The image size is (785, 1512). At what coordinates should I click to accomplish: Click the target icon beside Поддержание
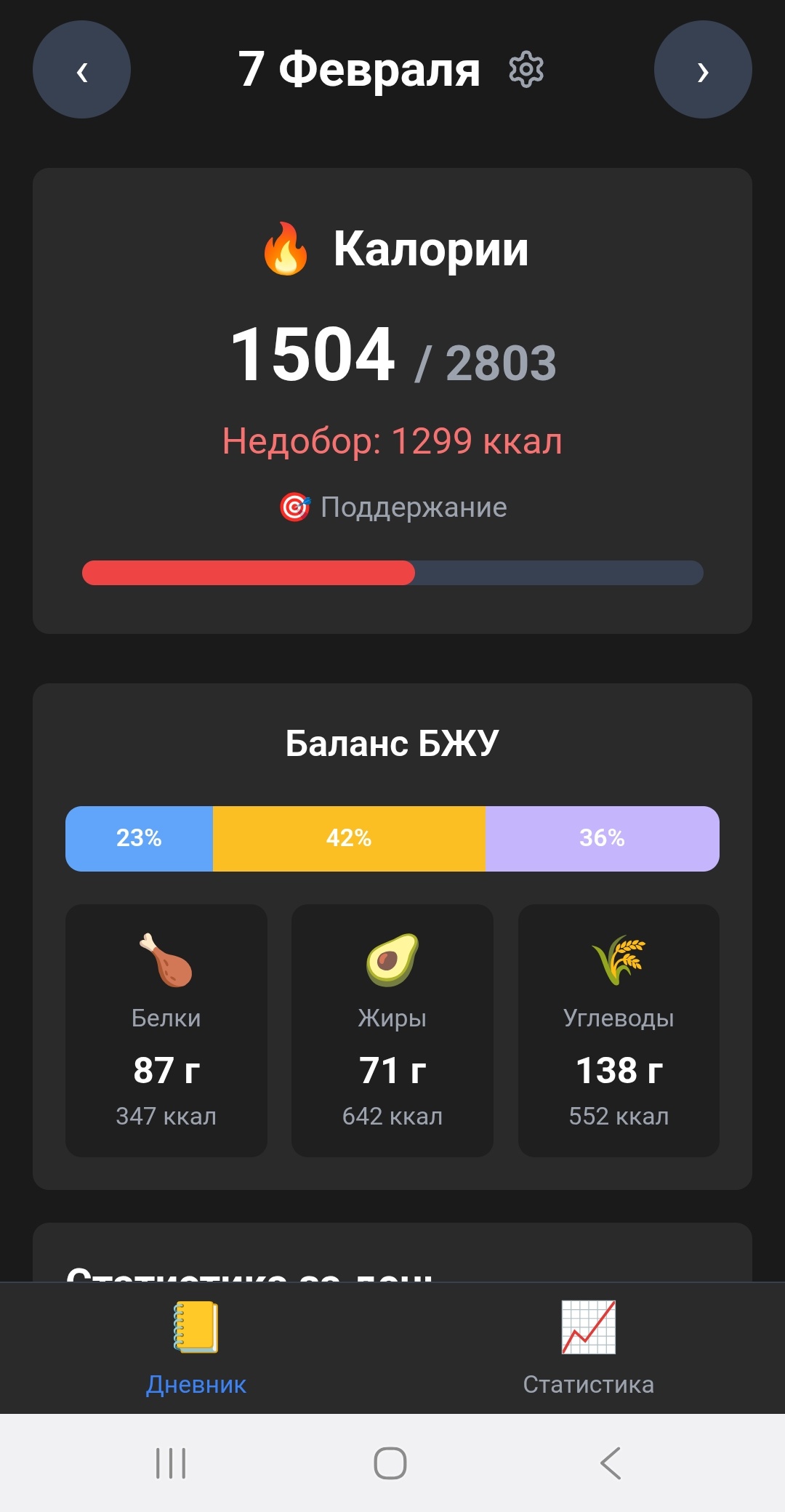point(297,507)
